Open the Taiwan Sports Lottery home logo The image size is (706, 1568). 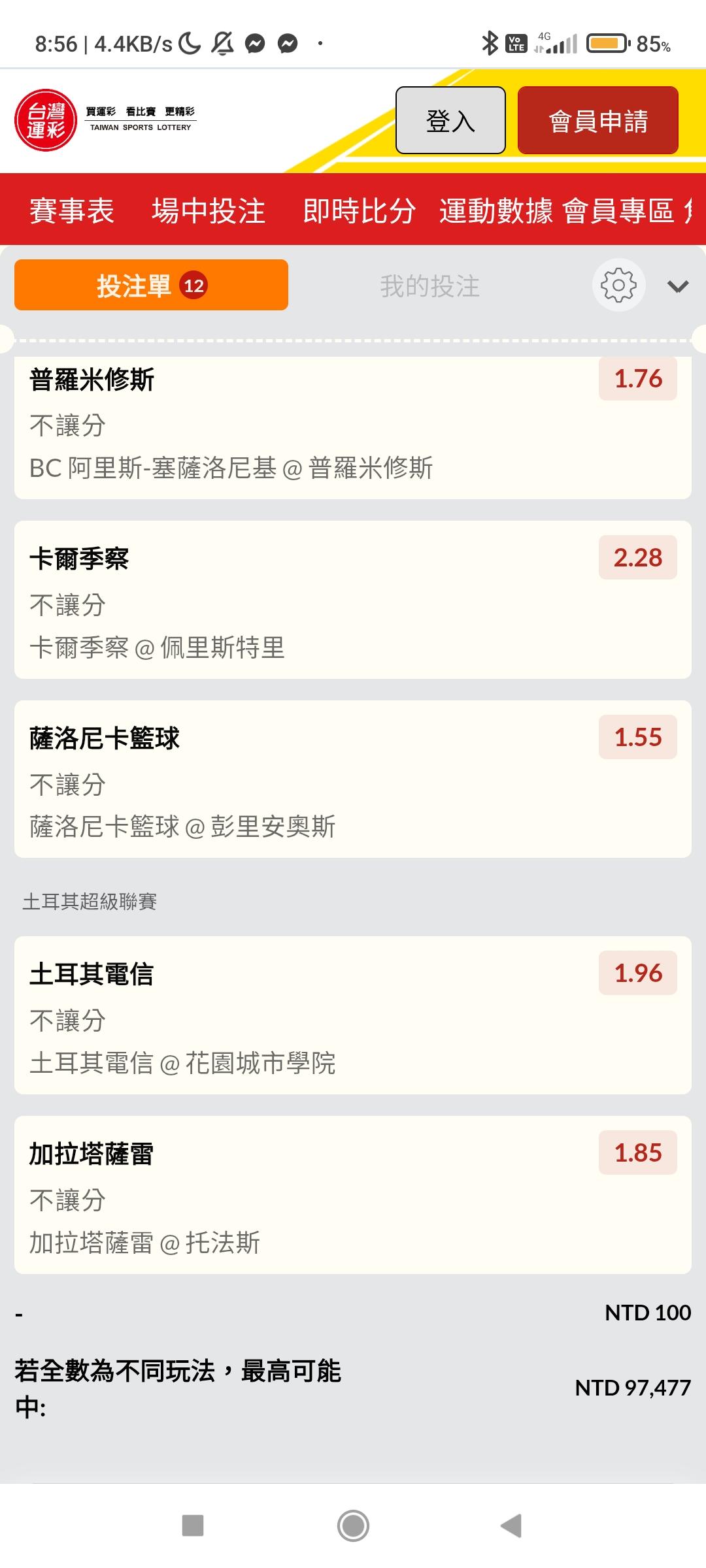point(105,120)
